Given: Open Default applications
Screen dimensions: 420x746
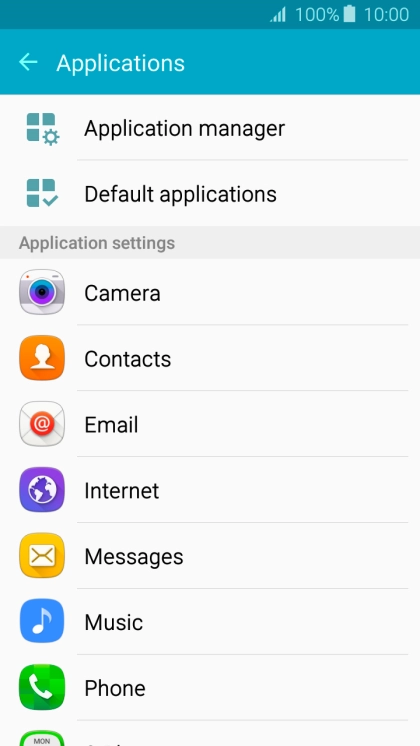Looking at the screenshot, I should 210,193.
